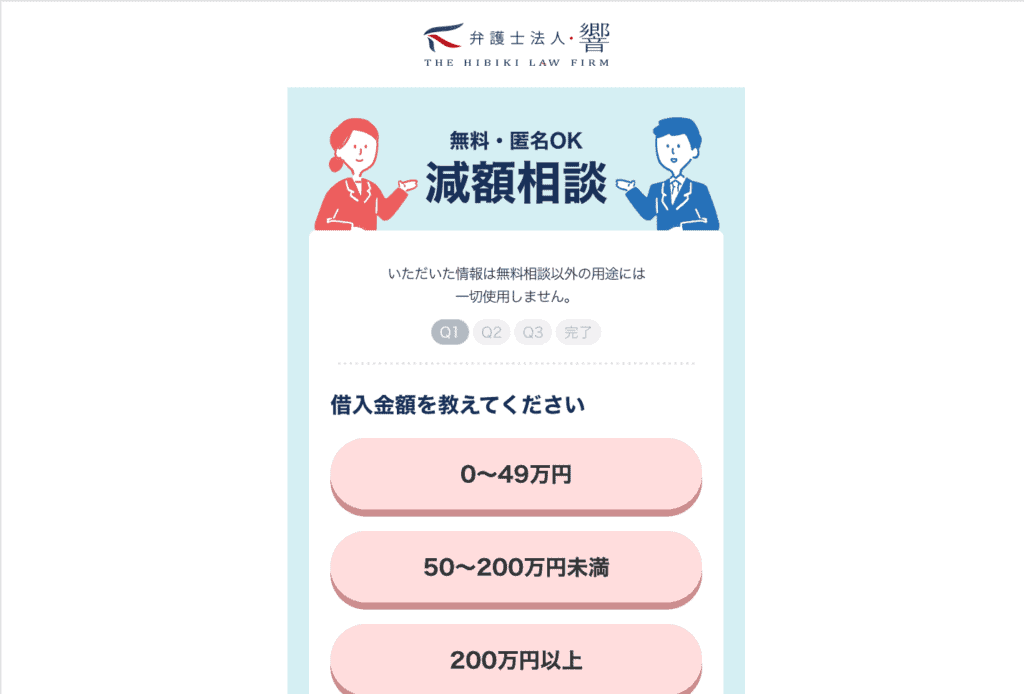Viewport: 1024px width, 694px height.
Task: Choose 50〜200万円未満 as borrowed amount
Action: [x=516, y=568]
